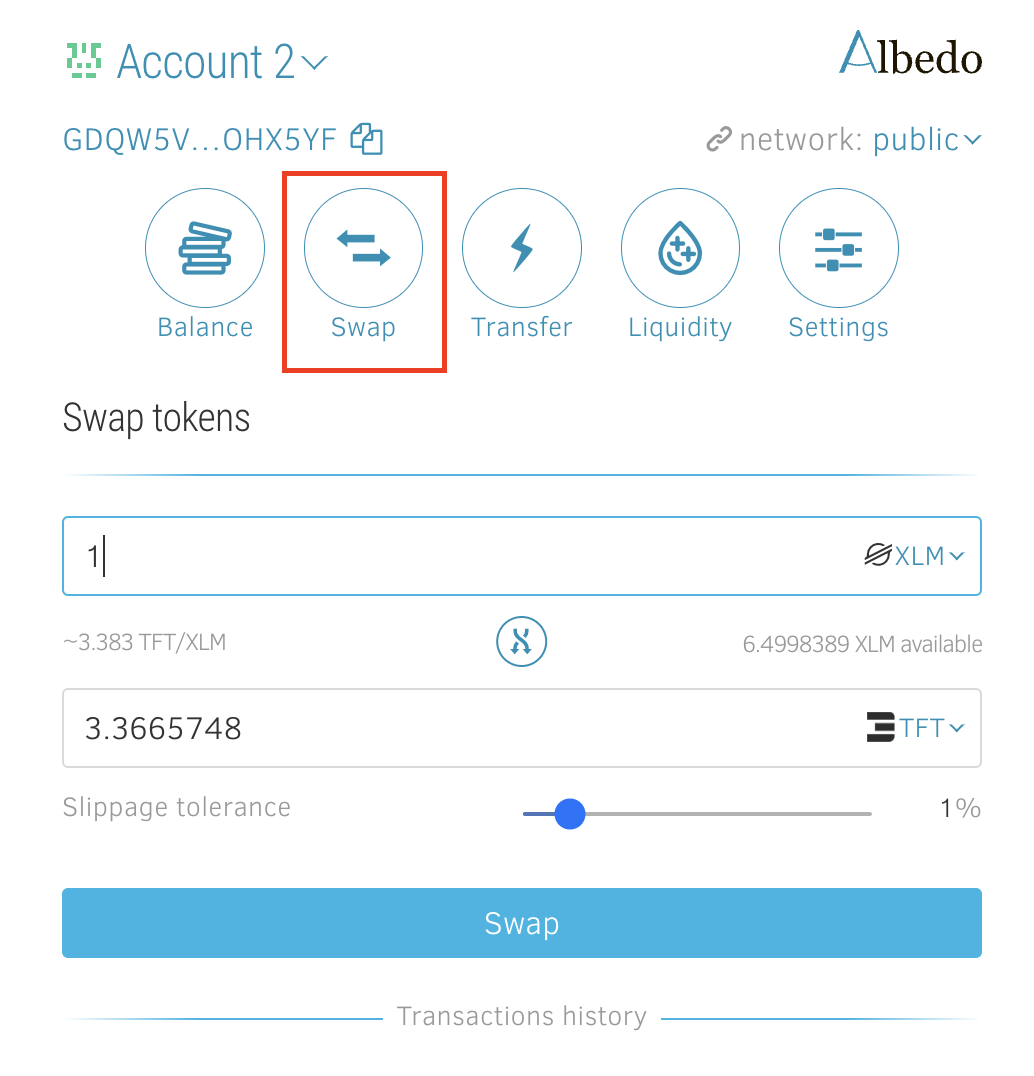Open the Liquidity section

pyautogui.click(x=680, y=248)
